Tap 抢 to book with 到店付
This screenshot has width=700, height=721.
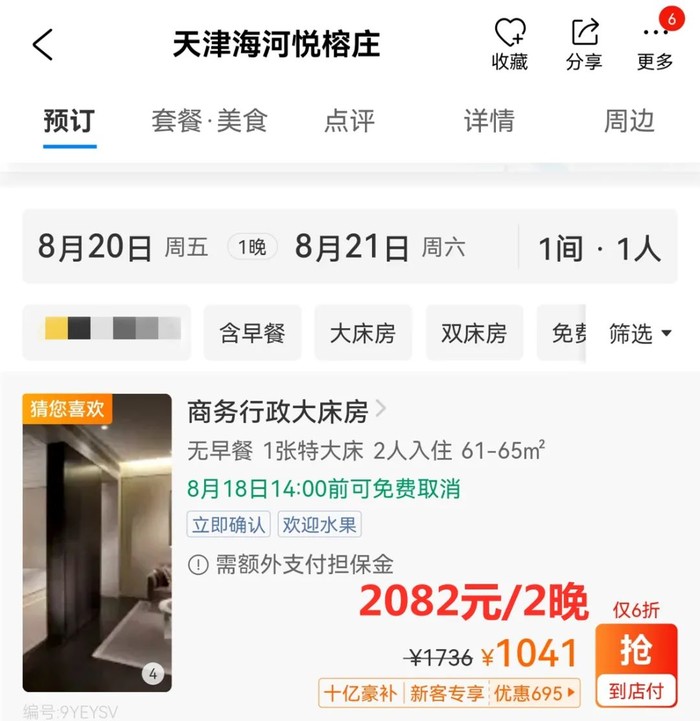click(635, 664)
